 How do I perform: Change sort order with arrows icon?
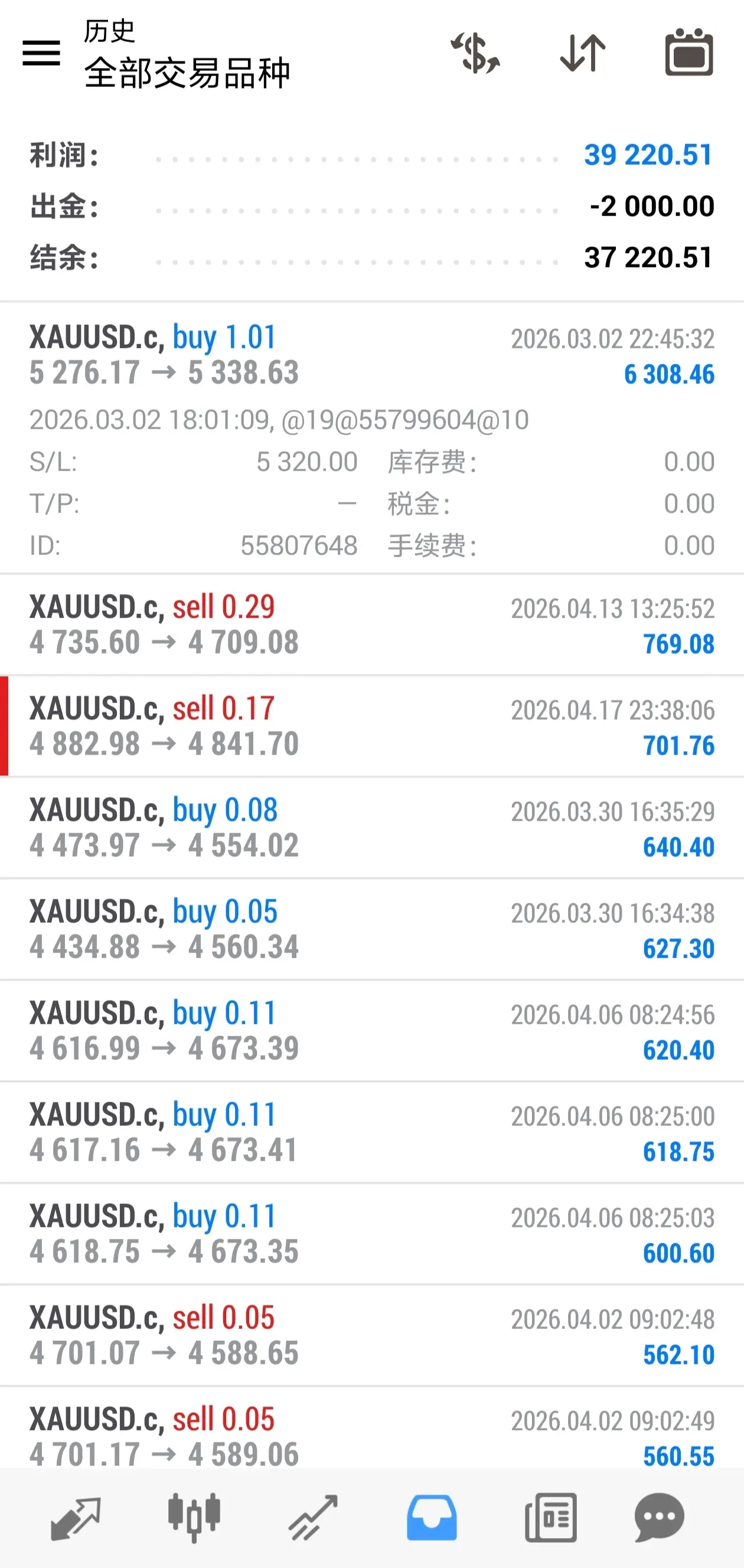click(x=583, y=53)
